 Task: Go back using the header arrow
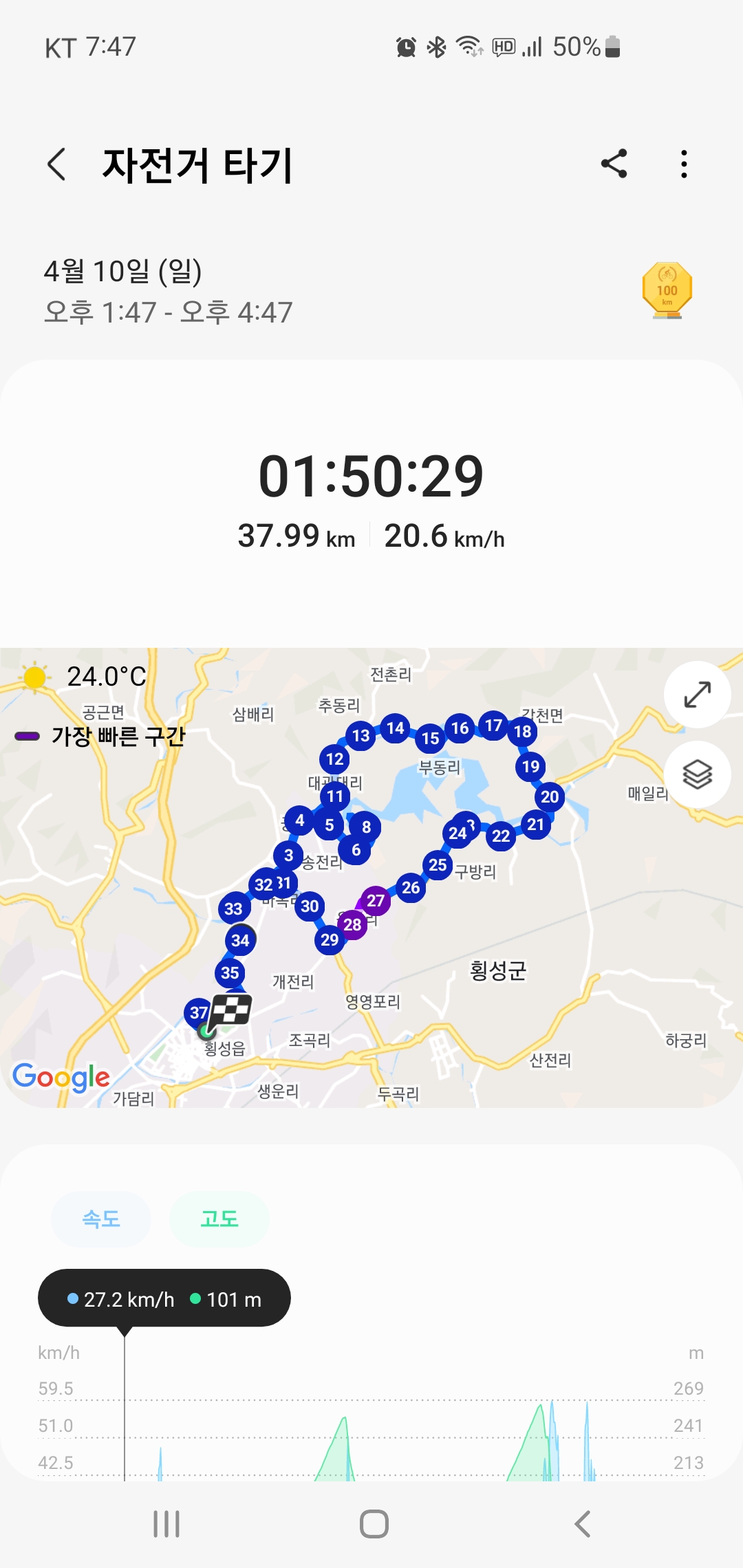(x=57, y=164)
